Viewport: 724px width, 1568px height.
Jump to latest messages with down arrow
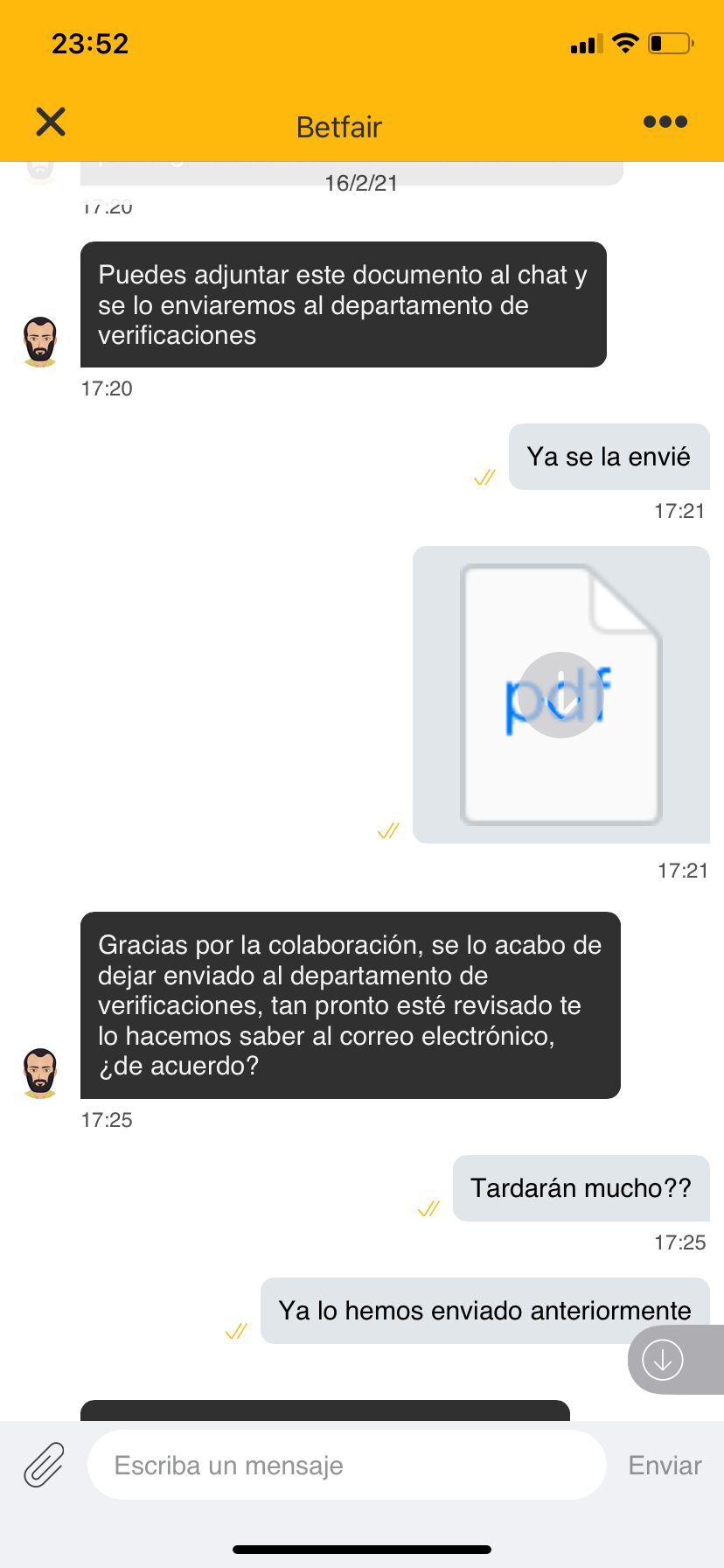click(x=663, y=1360)
